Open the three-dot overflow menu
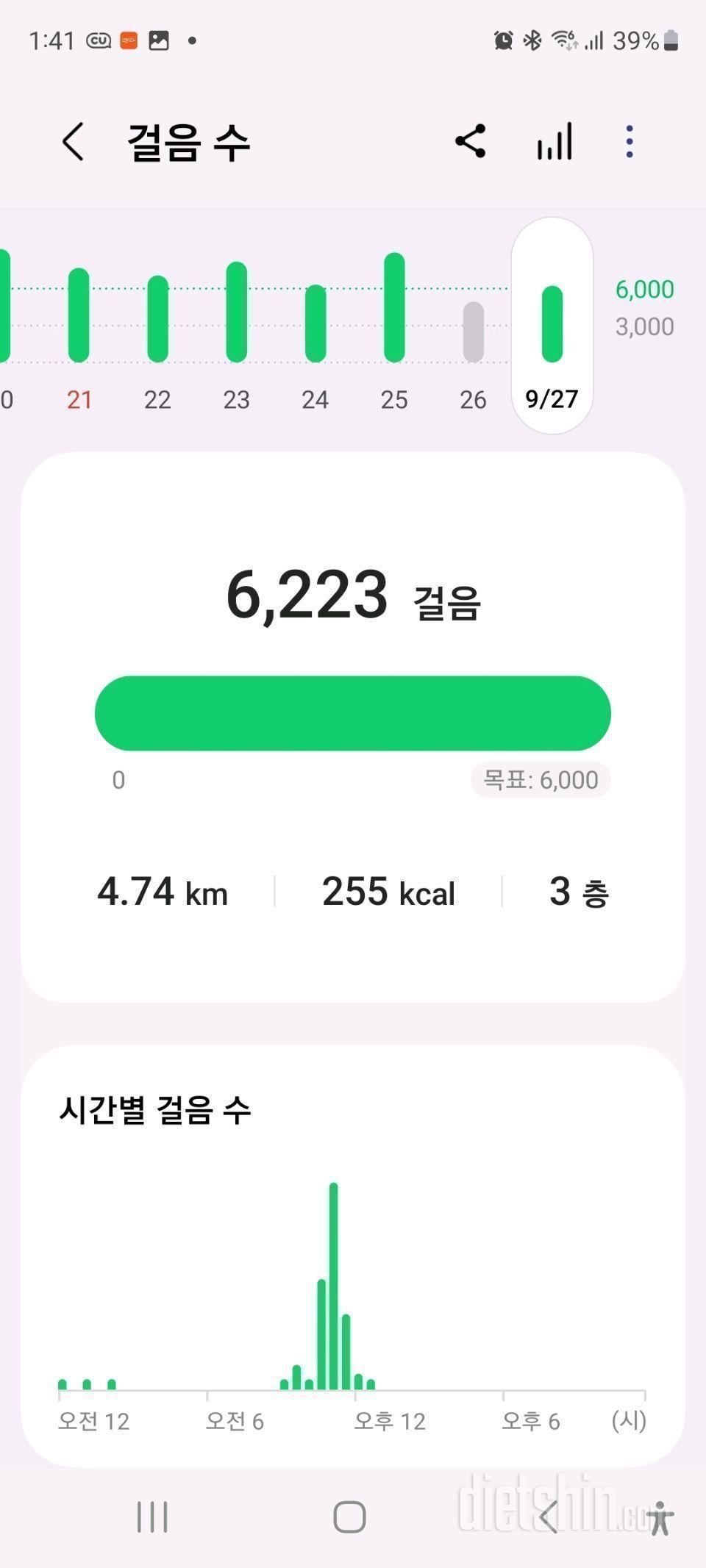Image resolution: width=706 pixels, height=1568 pixels. (x=630, y=141)
